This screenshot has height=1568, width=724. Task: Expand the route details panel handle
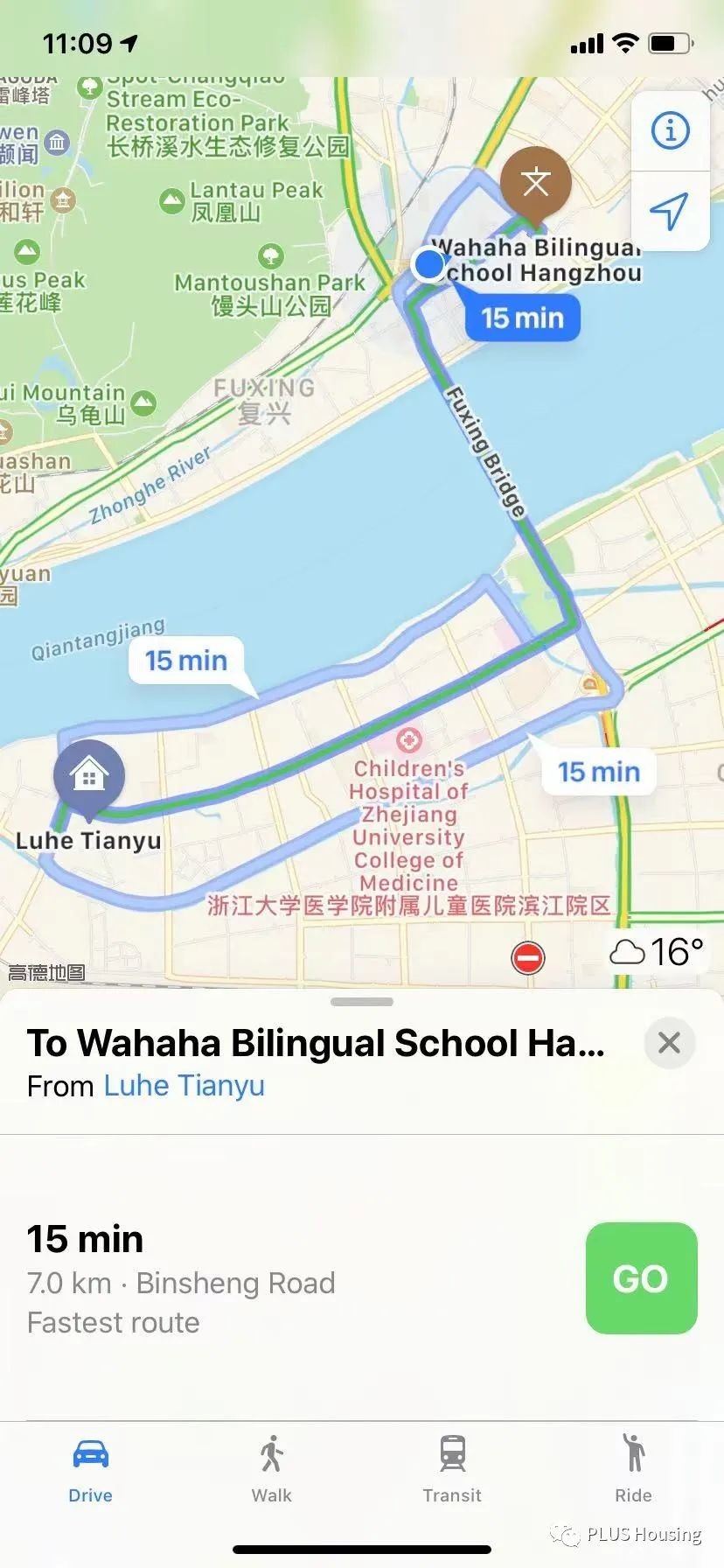coord(362,1002)
